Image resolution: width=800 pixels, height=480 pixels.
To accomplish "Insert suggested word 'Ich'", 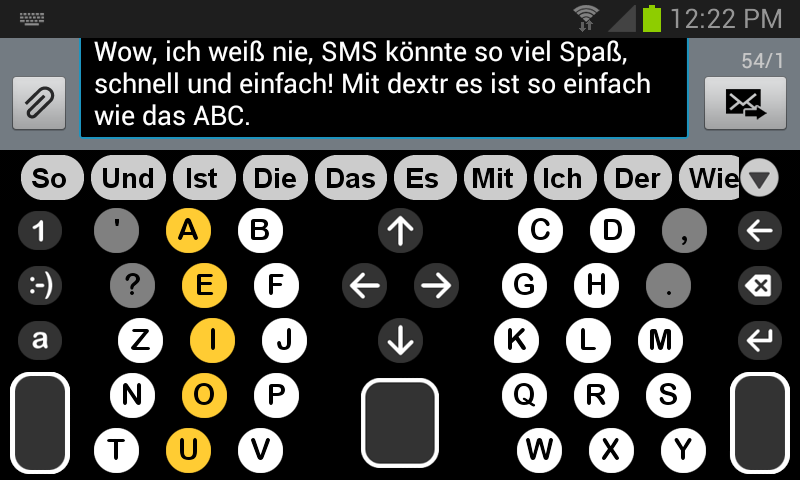I will click(x=561, y=179).
